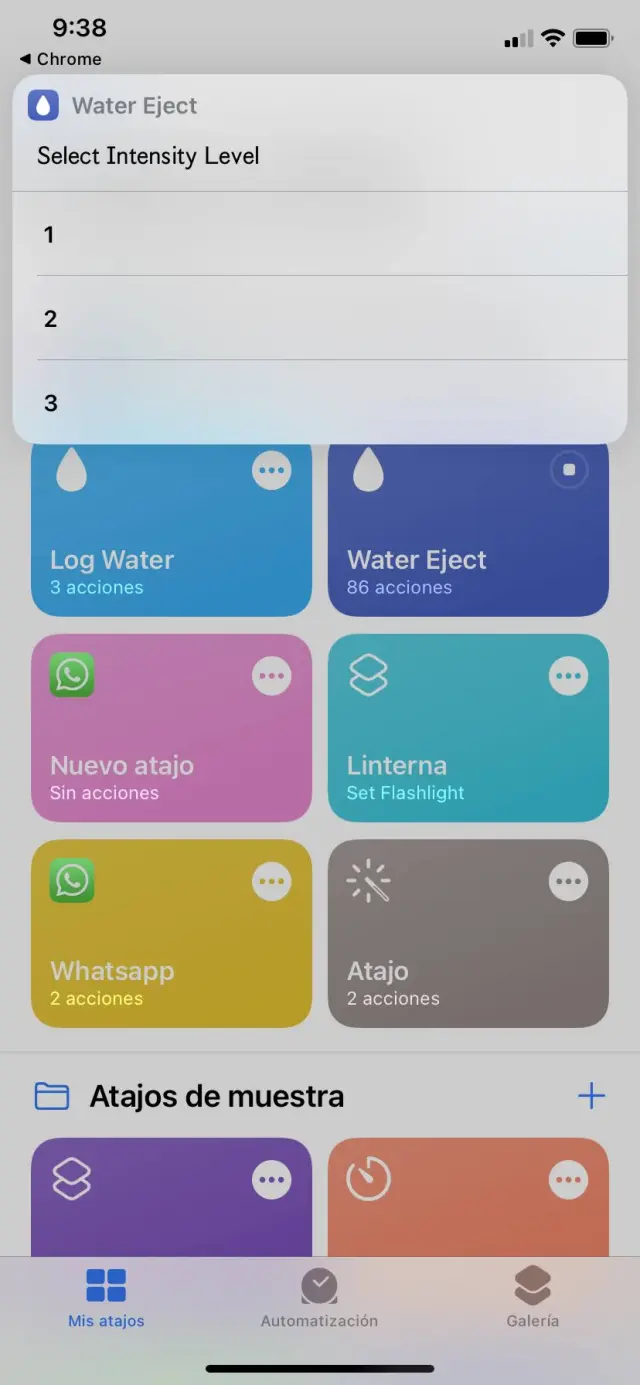
Task: Open Whatsapp shortcut's ellipsis menu
Action: click(x=272, y=881)
